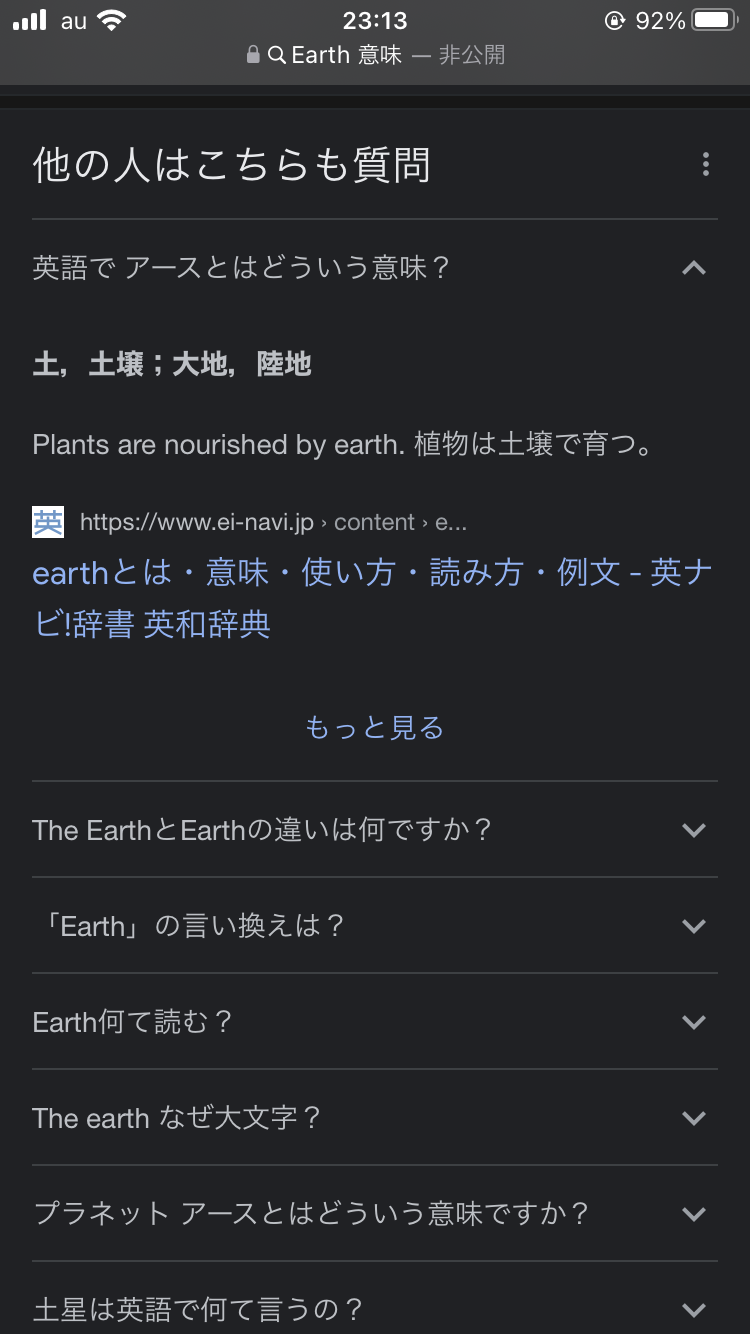Expand プラネット アースとはどういう意味ですか？

[693, 1214]
